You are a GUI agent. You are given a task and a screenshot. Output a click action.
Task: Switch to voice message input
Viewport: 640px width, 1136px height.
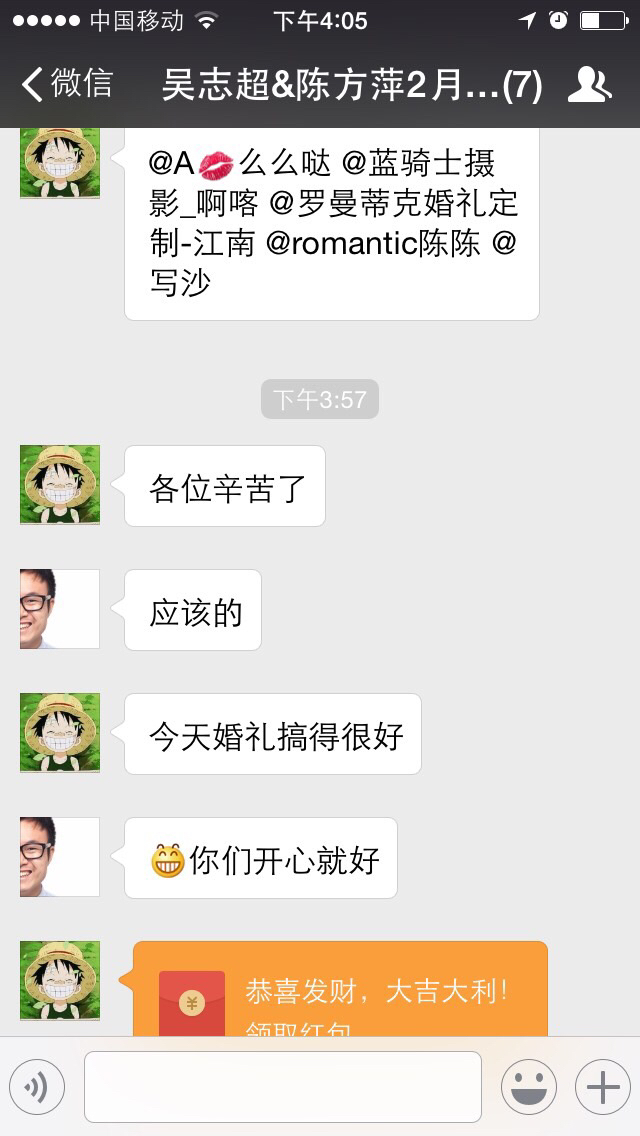[37, 1087]
